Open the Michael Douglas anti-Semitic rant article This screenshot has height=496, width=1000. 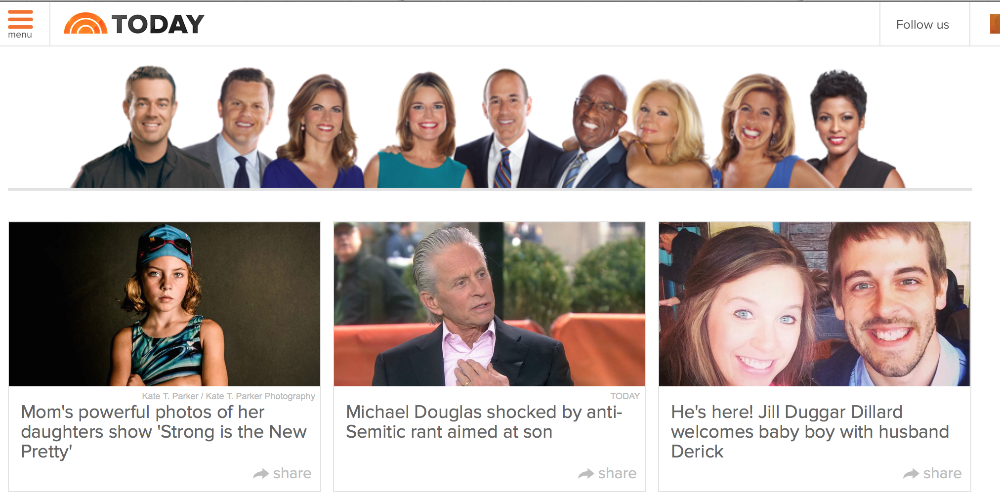point(484,422)
